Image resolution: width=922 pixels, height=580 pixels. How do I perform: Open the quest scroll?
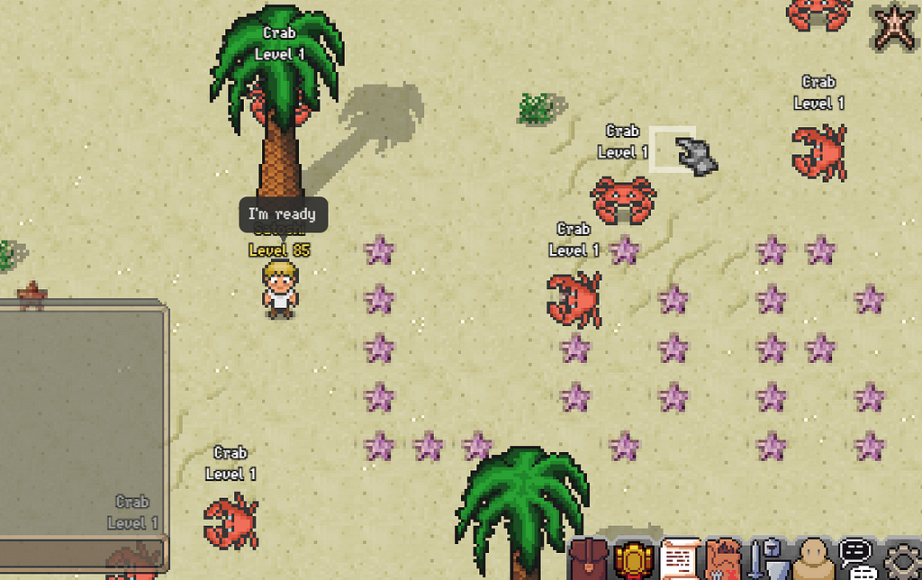point(679,559)
